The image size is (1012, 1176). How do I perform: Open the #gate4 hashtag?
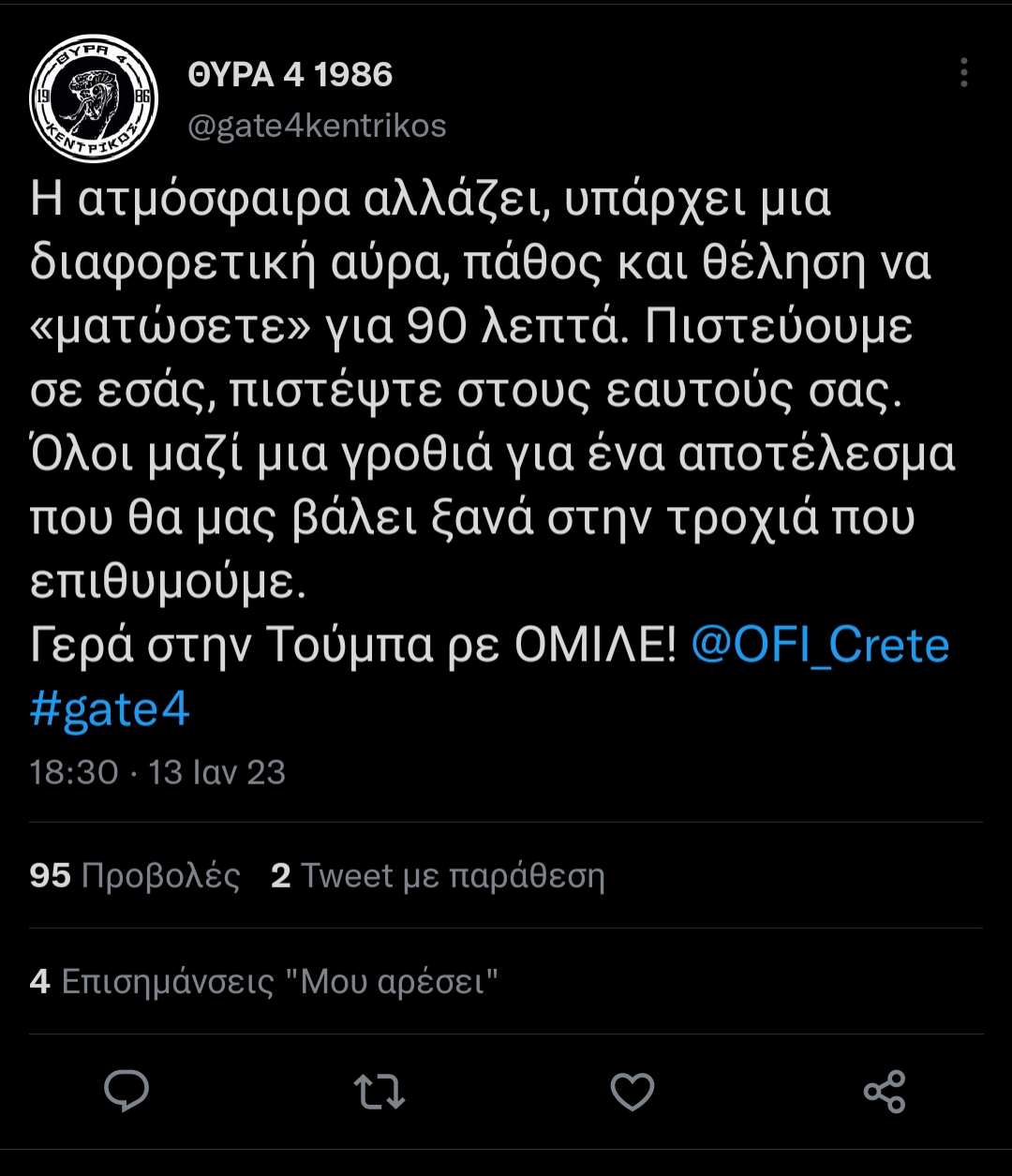click(x=110, y=709)
